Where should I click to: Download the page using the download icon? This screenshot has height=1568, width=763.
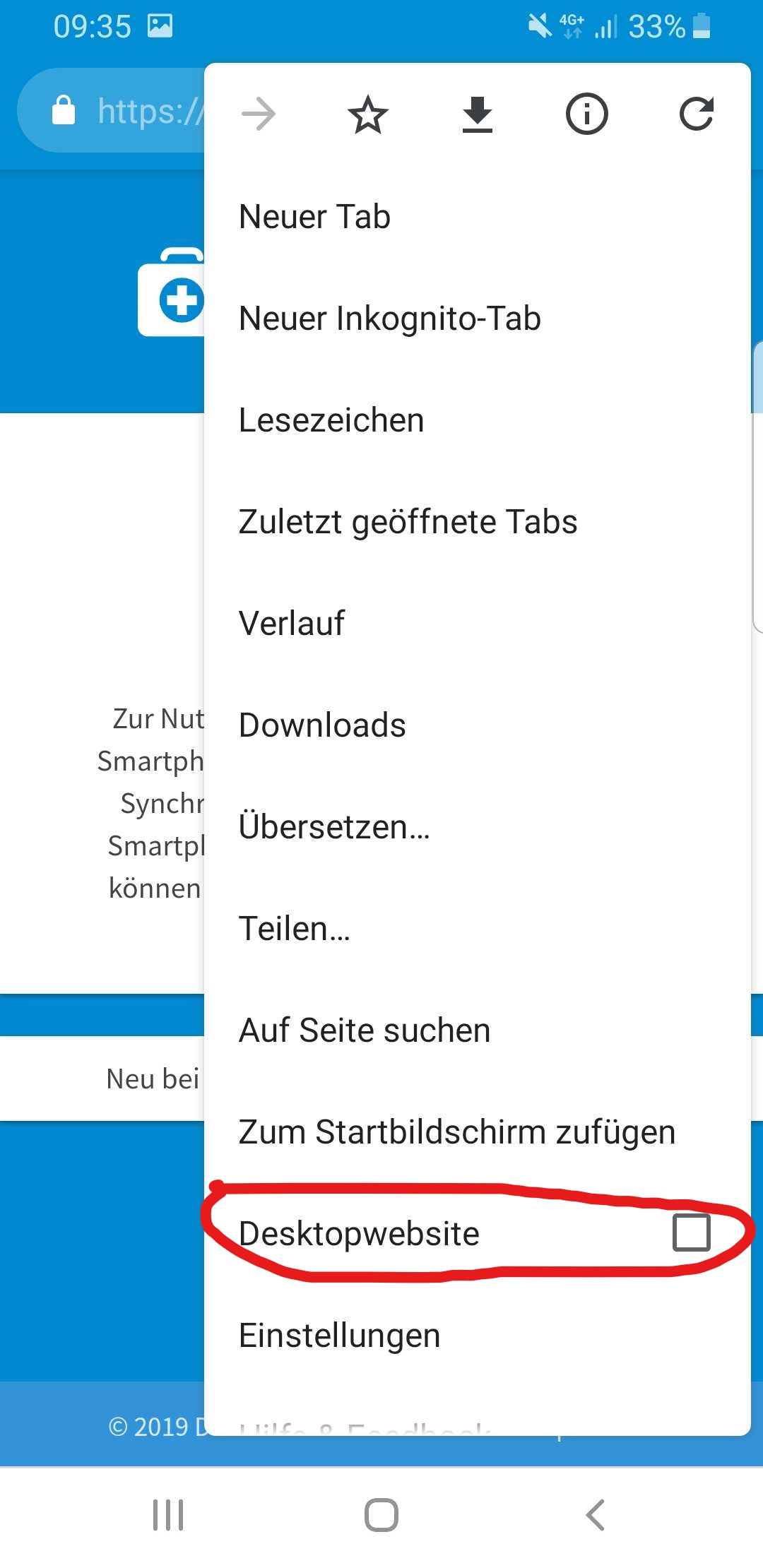[x=478, y=114]
